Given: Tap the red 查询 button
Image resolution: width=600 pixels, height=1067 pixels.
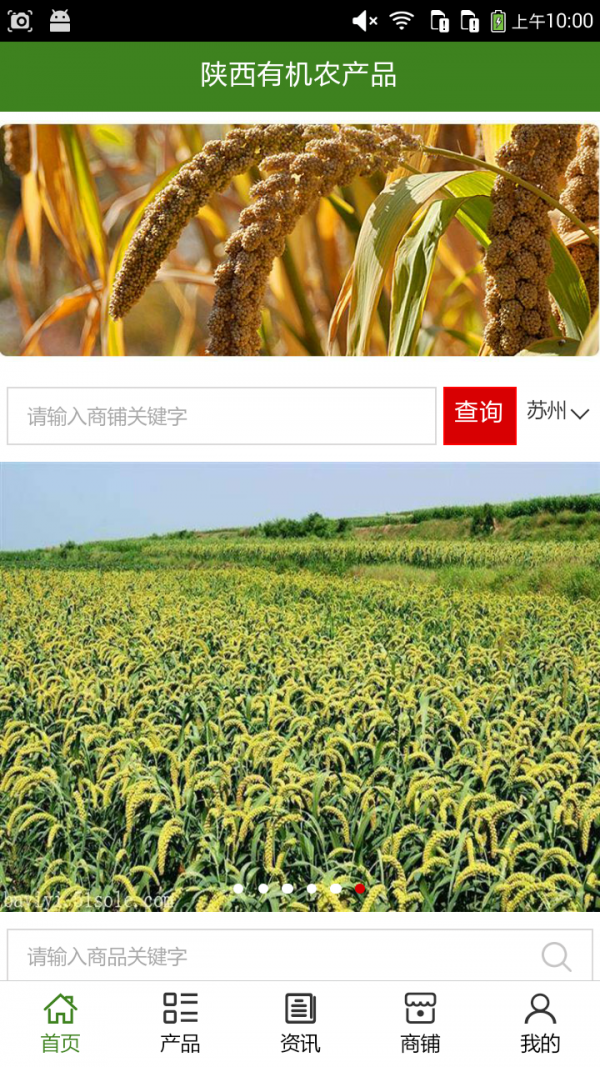Looking at the screenshot, I should [x=480, y=415].
